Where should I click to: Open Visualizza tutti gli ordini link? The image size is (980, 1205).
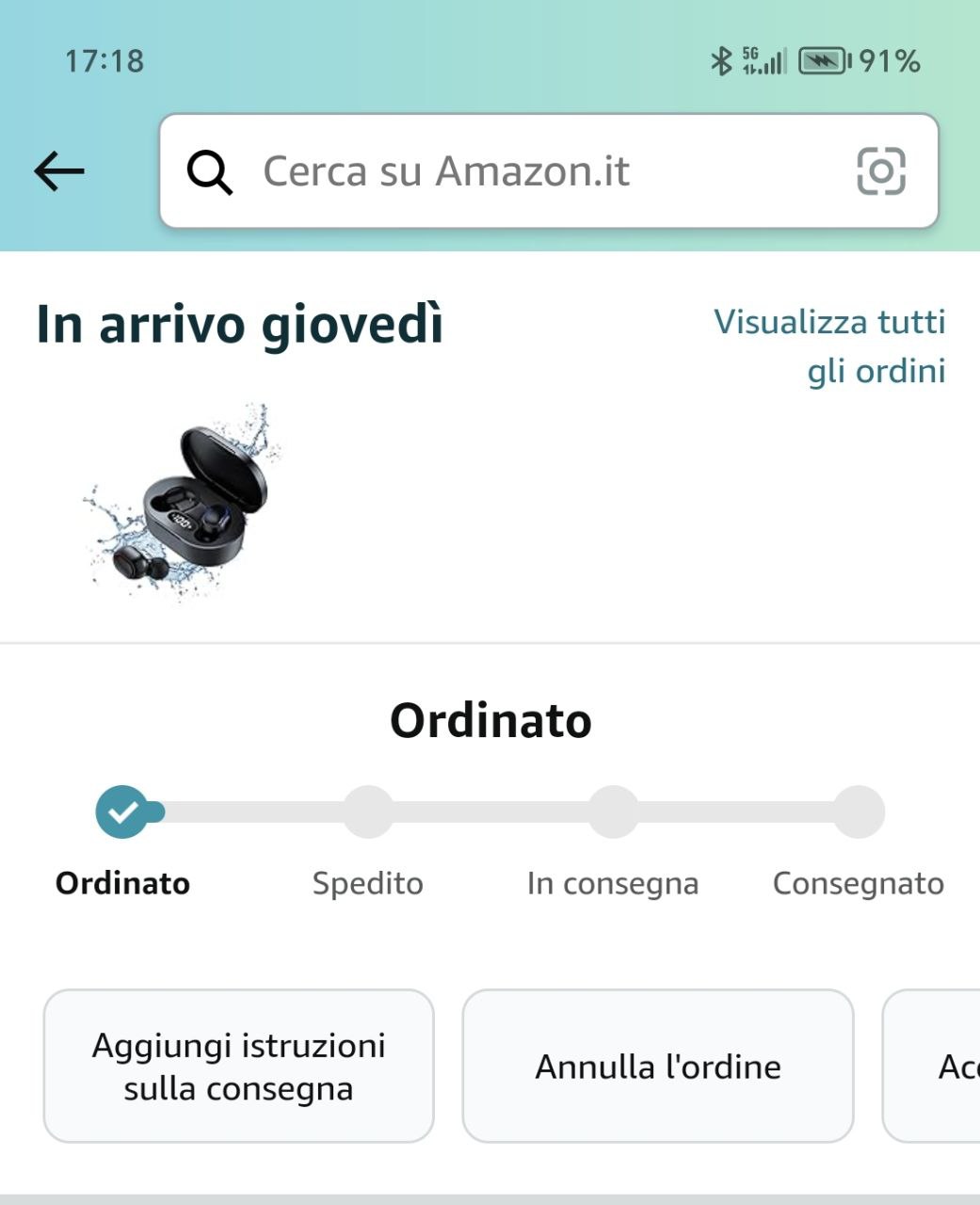[829, 345]
